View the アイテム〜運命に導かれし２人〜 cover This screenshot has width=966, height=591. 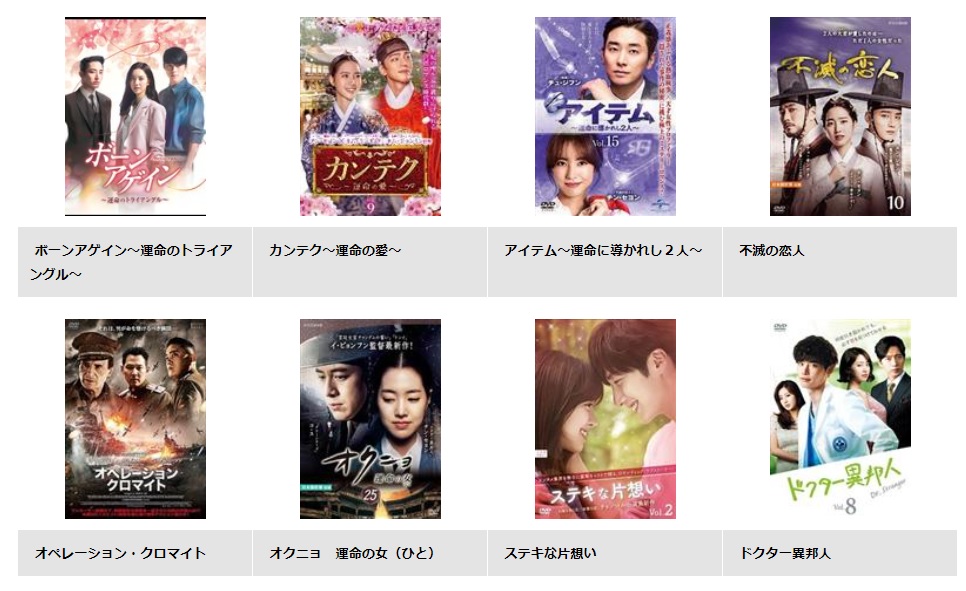point(605,116)
